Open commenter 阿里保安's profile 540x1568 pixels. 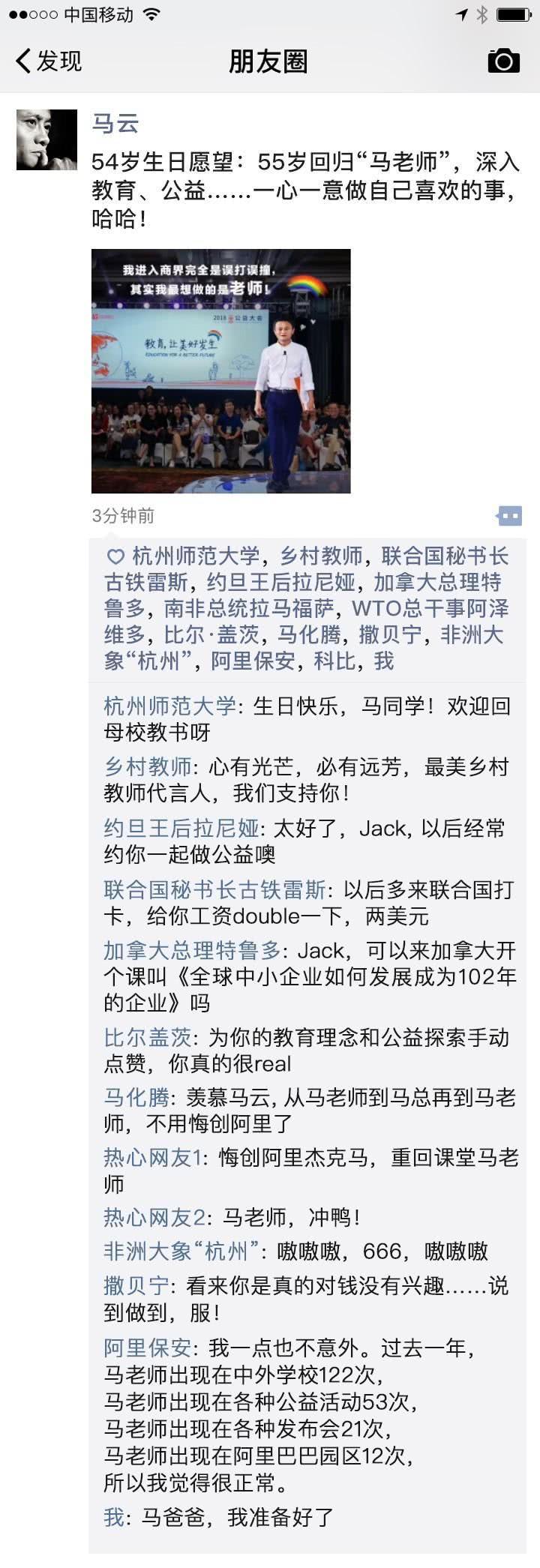148,1348
